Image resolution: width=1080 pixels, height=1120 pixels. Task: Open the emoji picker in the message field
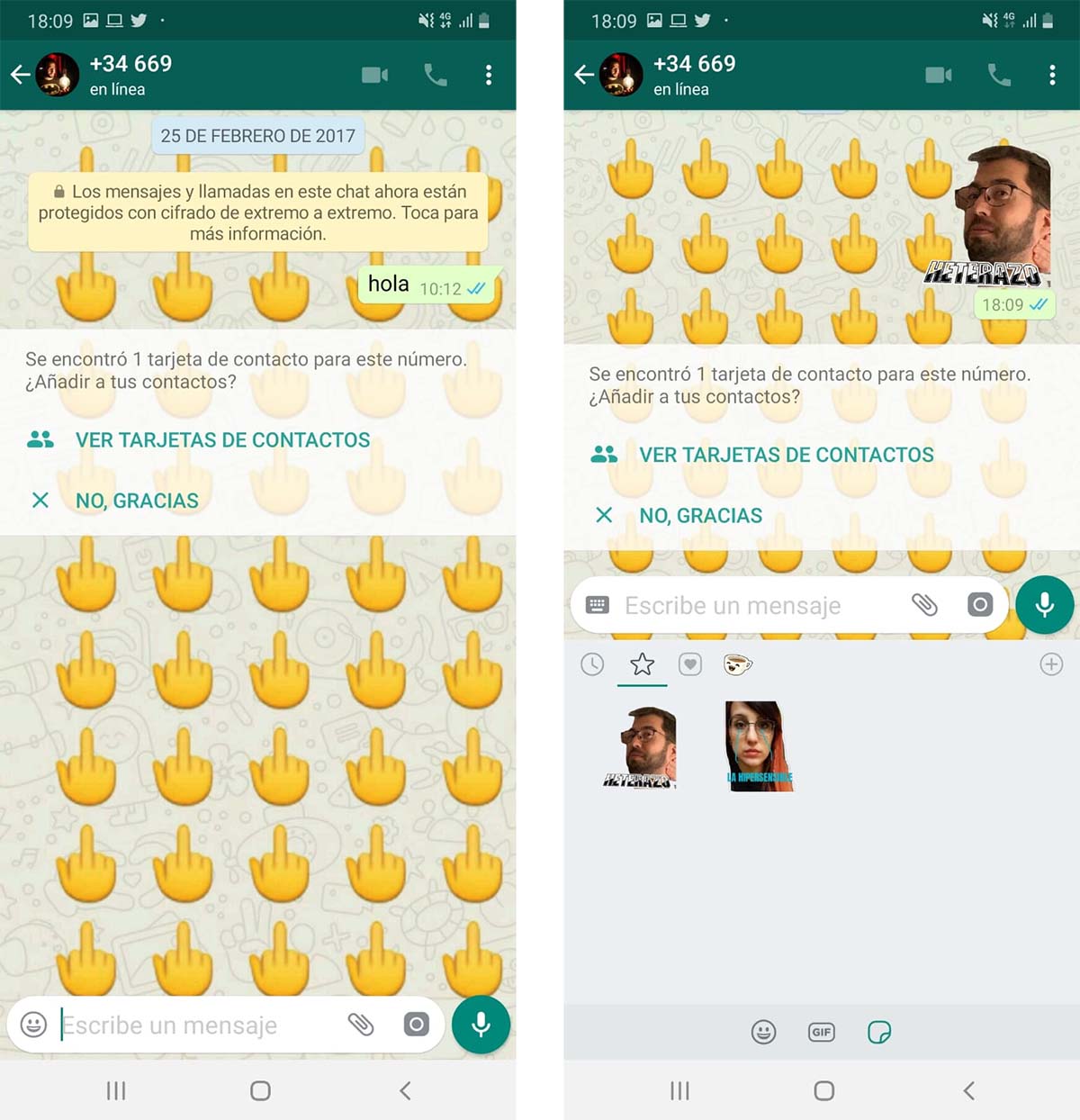33,1025
